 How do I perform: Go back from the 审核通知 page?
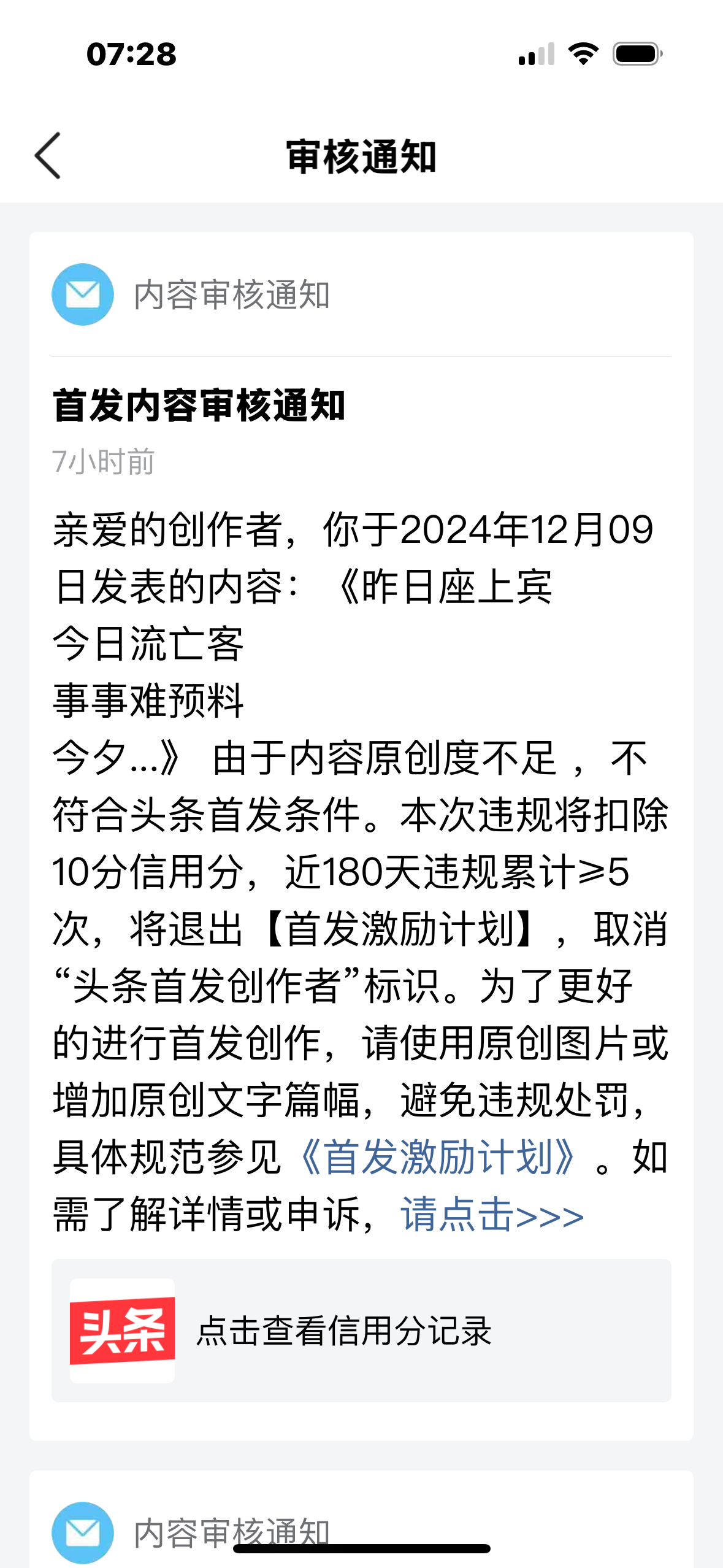pyautogui.click(x=48, y=156)
